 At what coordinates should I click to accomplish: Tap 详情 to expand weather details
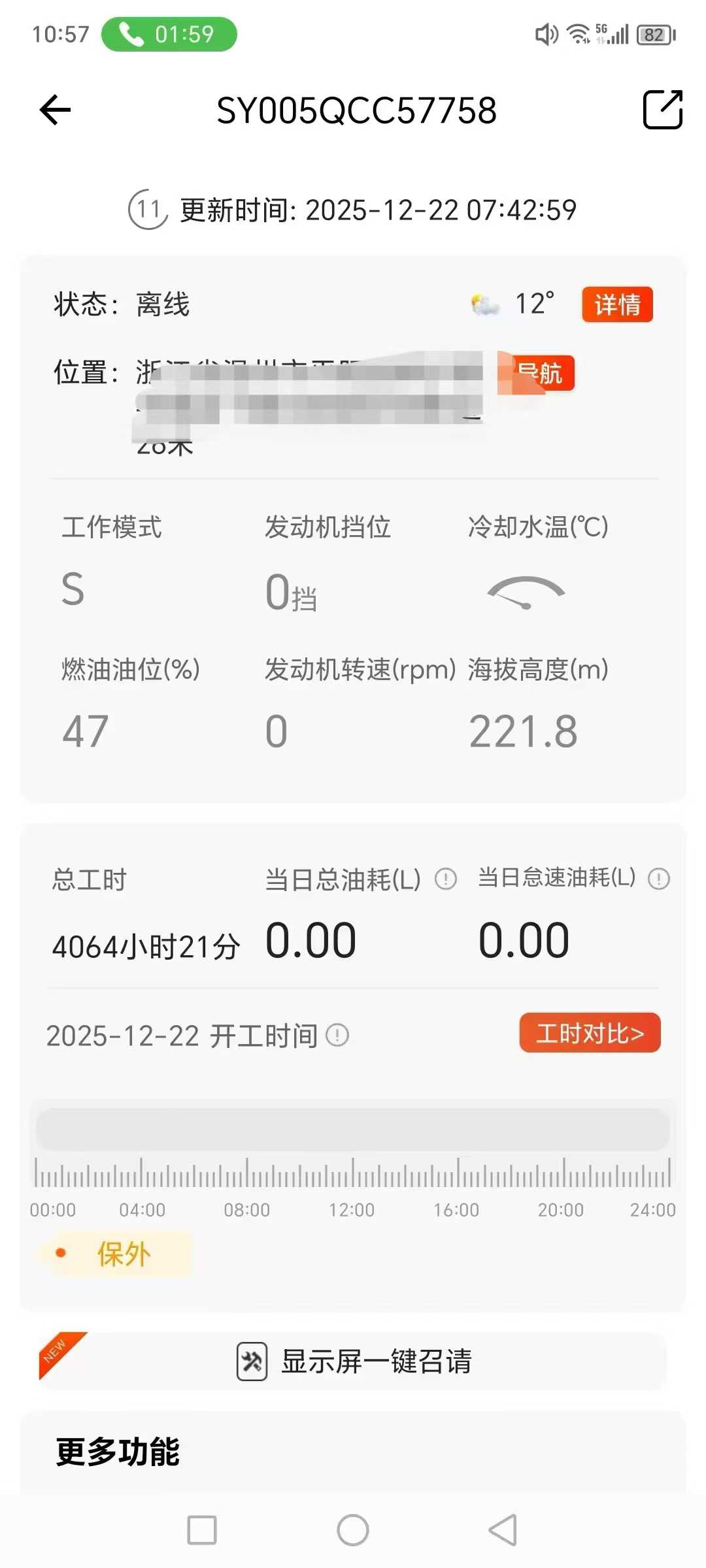[617, 304]
